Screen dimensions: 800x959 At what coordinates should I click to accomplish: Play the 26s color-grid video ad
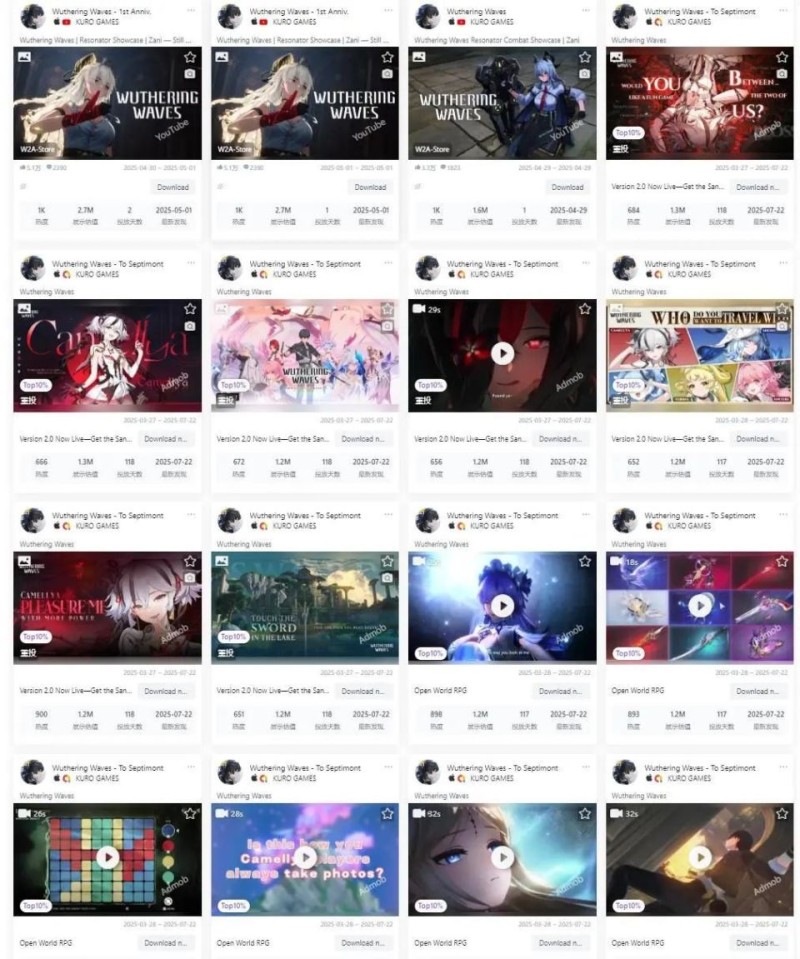pos(107,857)
